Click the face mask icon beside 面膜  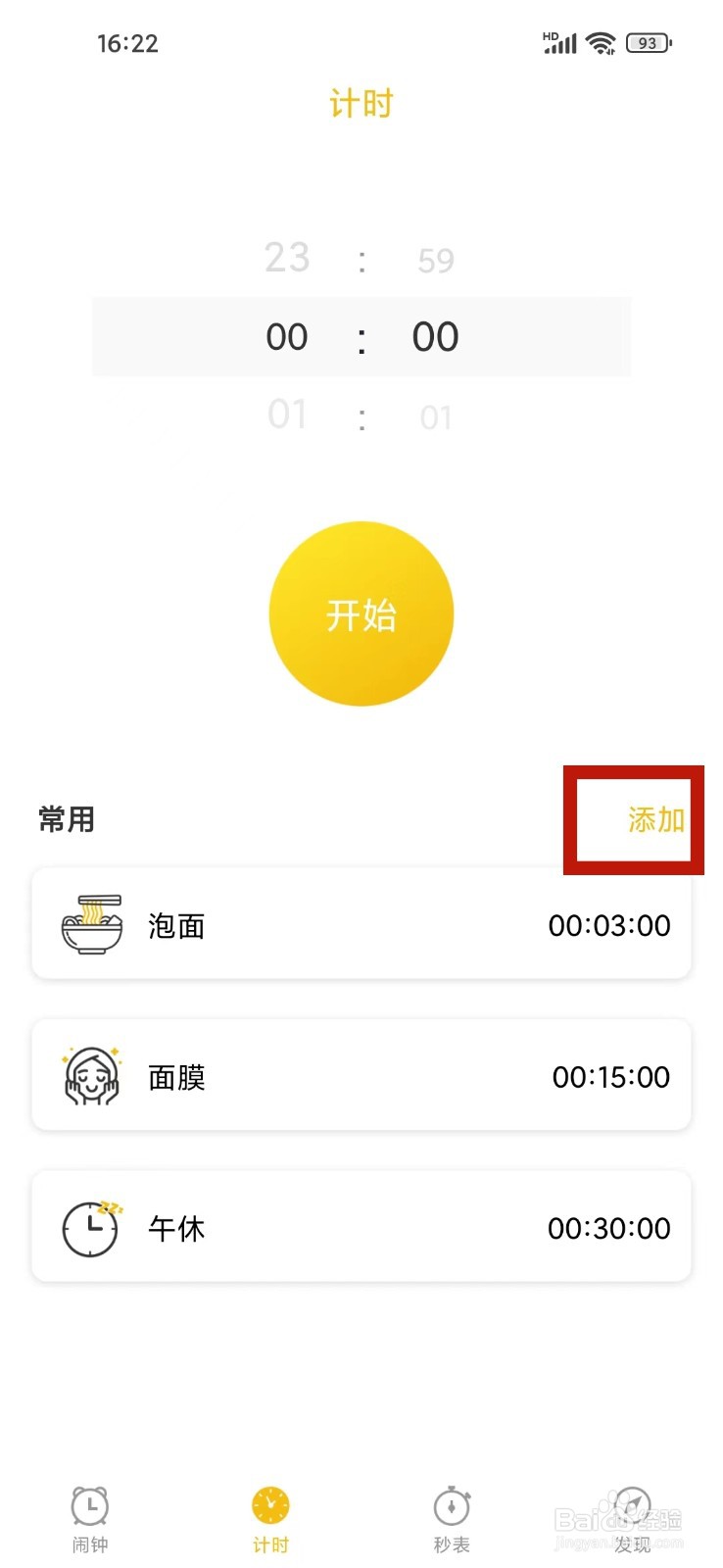point(90,1075)
